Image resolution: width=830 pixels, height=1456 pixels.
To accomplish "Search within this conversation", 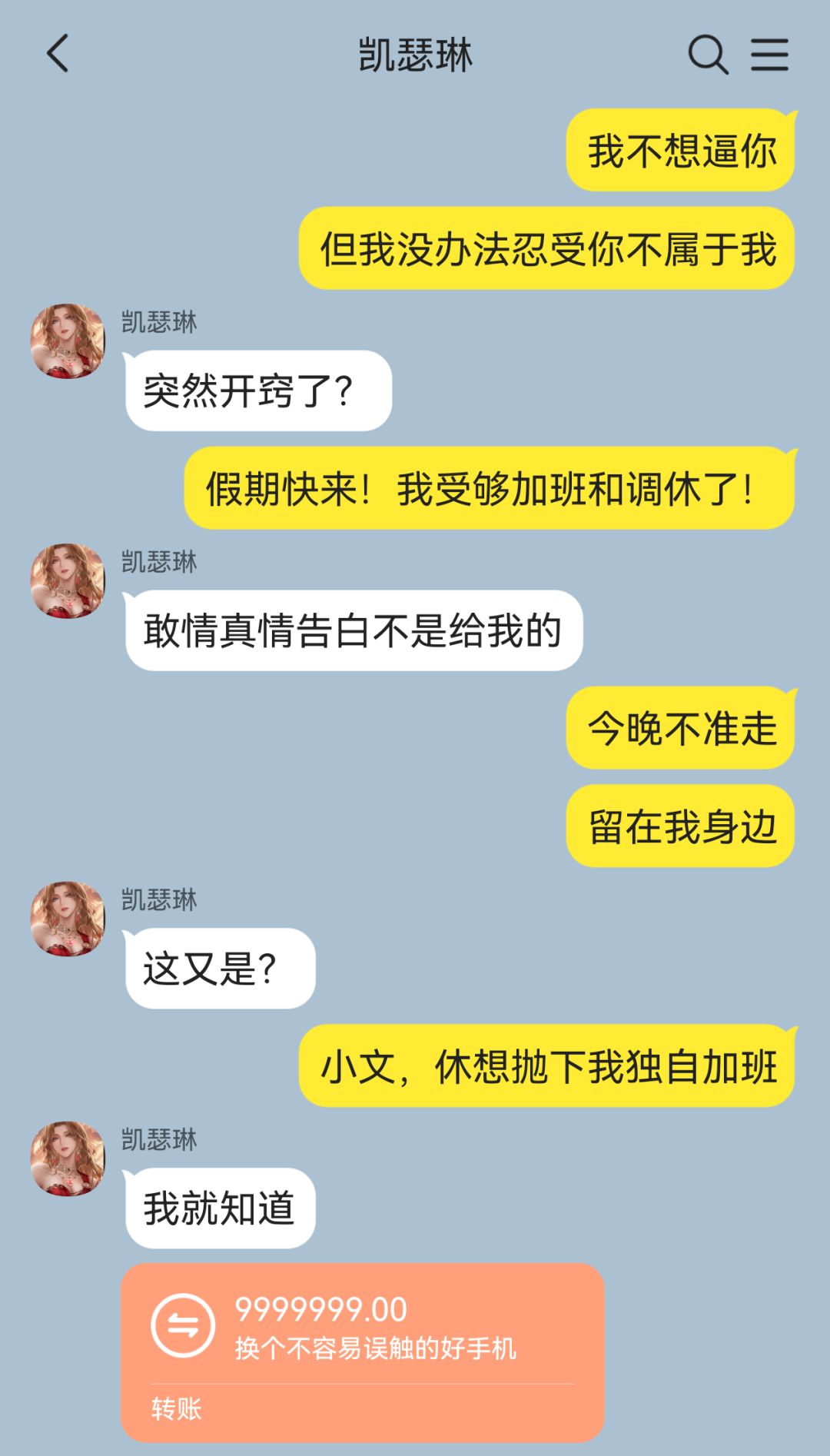I will point(708,55).
